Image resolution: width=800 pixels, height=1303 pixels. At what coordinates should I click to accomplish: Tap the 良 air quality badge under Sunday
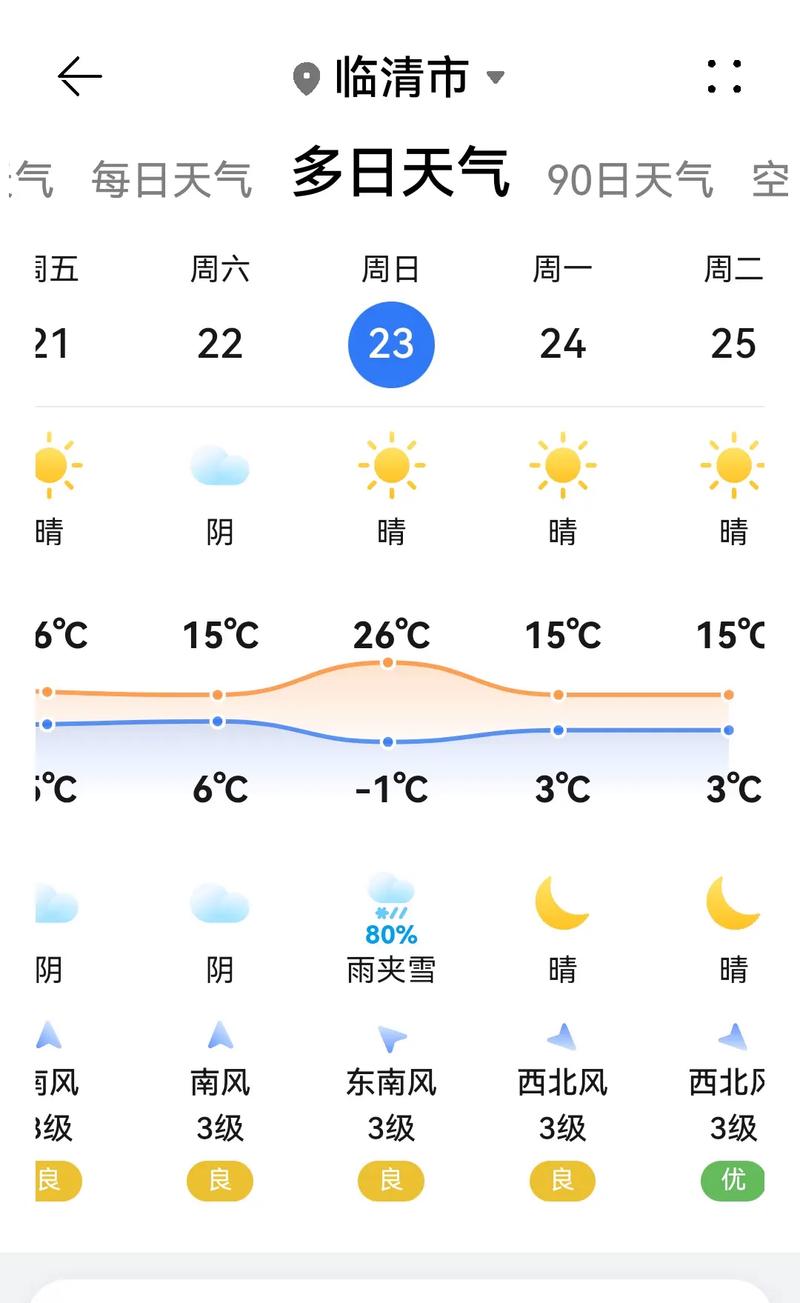[391, 1180]
